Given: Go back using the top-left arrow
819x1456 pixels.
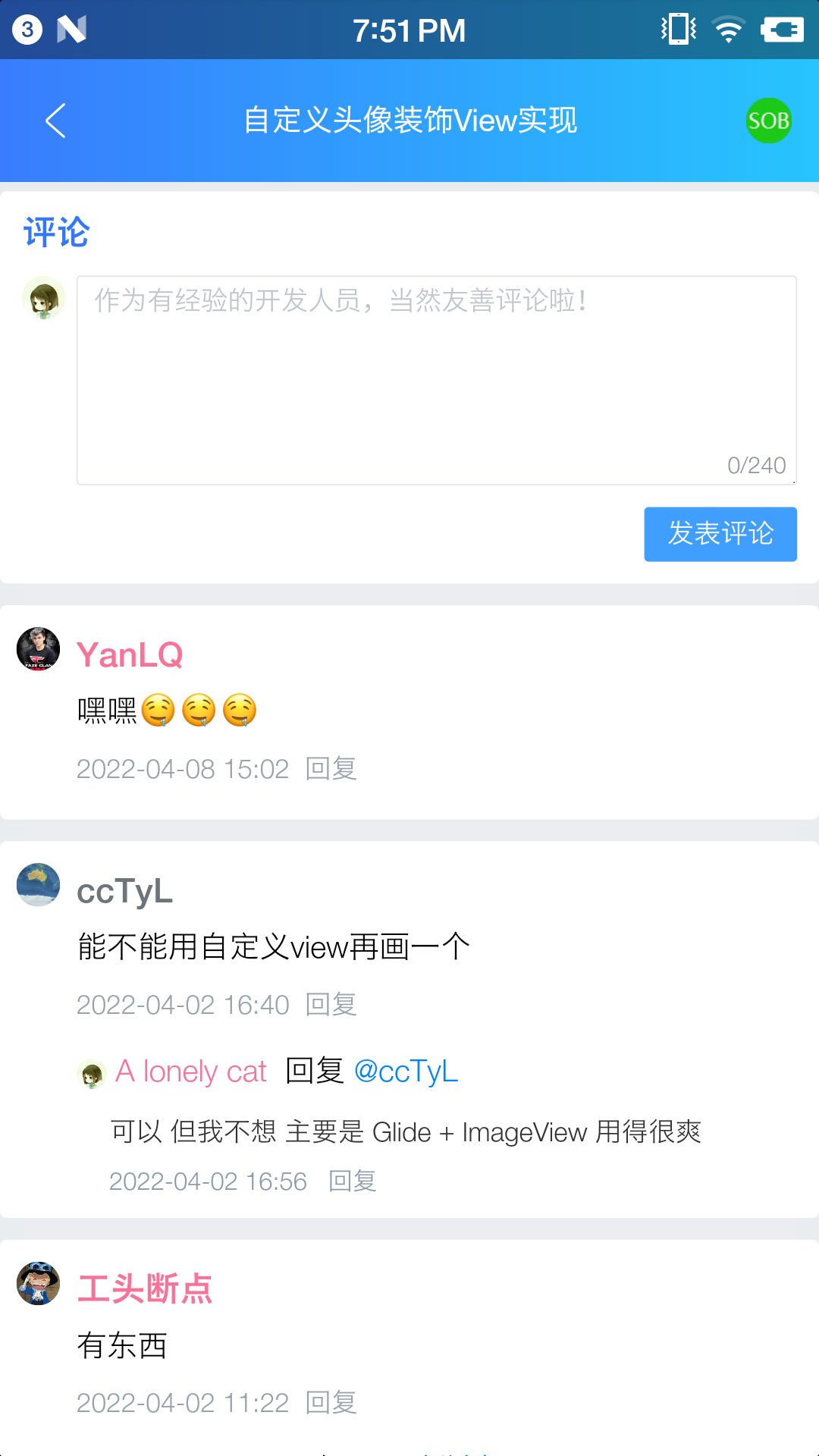Looking at the screenshot, I should 55,121.
